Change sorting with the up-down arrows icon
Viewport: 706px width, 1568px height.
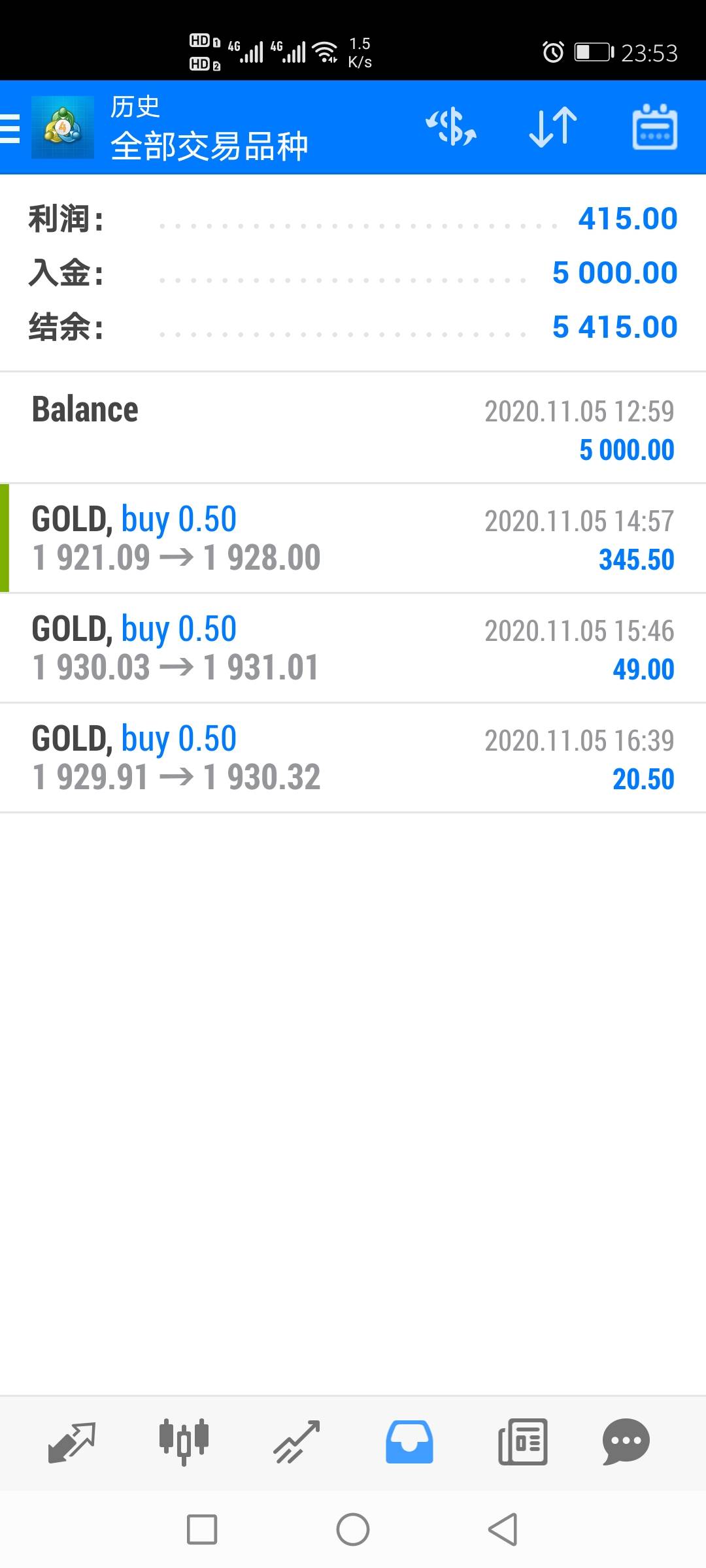pos(553,127)
